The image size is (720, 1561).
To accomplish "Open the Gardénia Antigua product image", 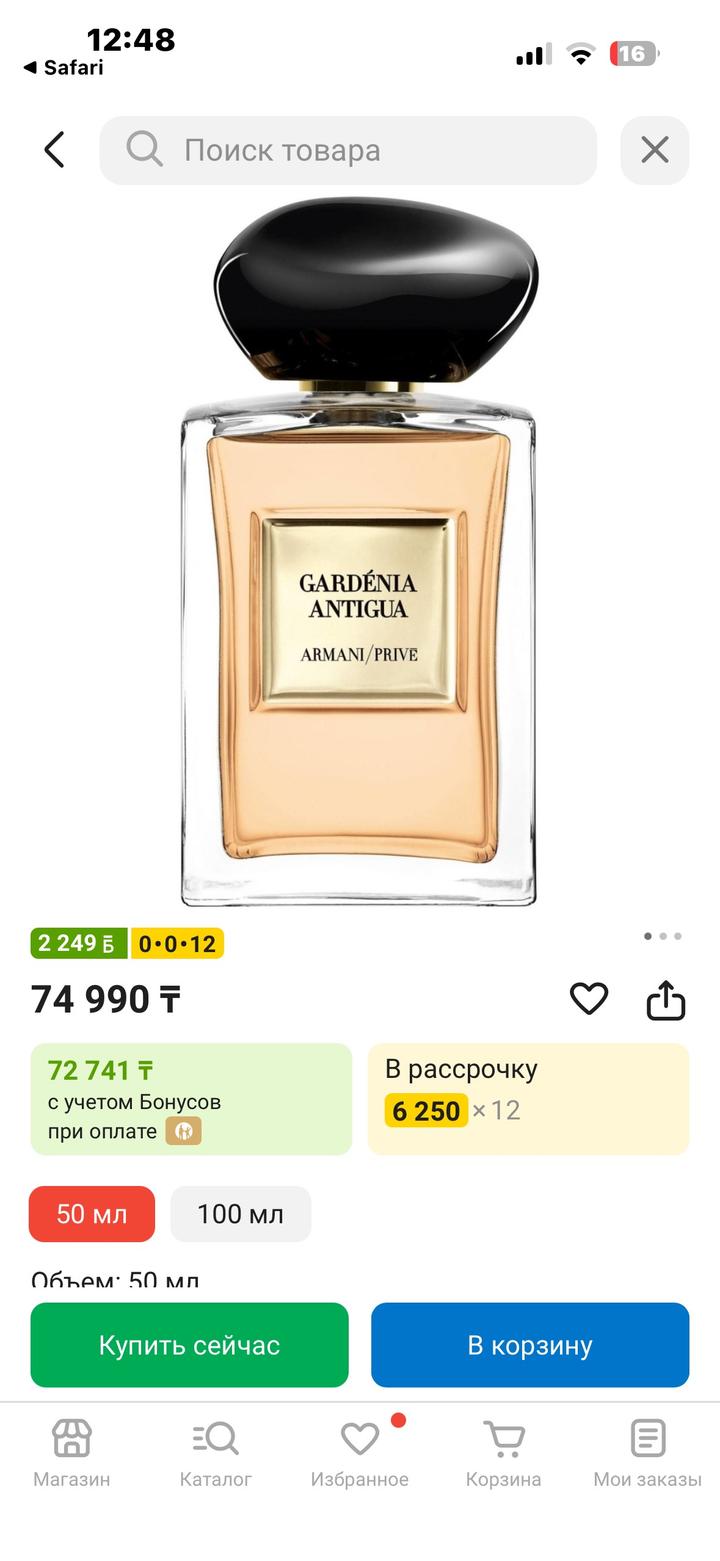I will [358, 555].
